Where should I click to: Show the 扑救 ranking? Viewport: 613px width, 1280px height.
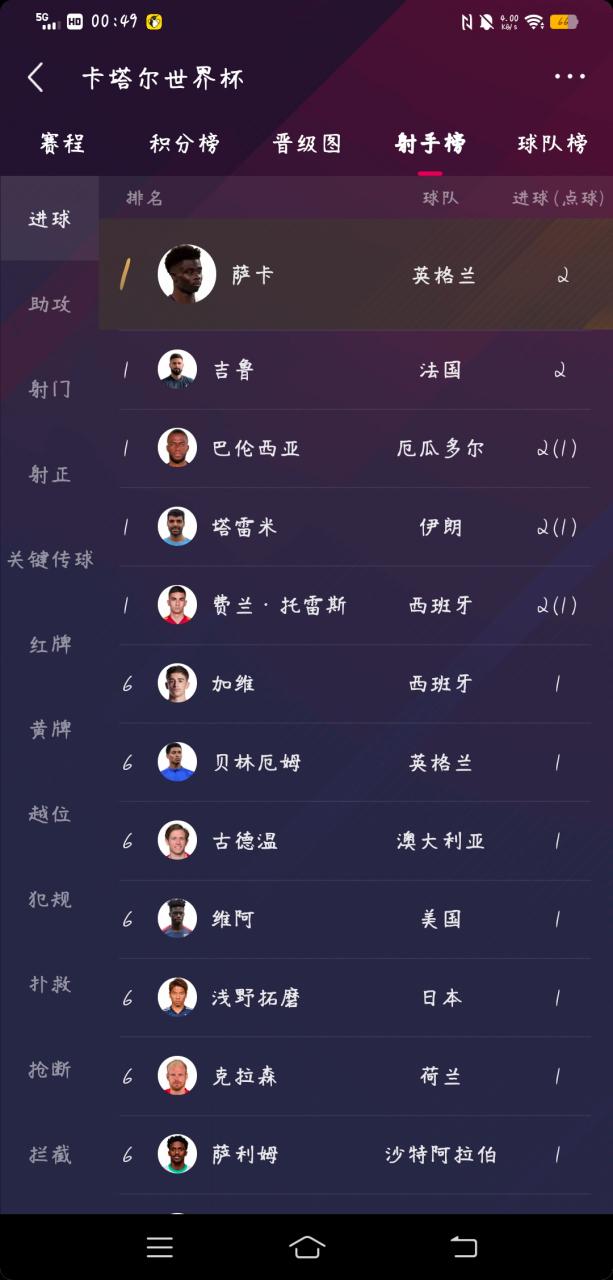[50, 984]
